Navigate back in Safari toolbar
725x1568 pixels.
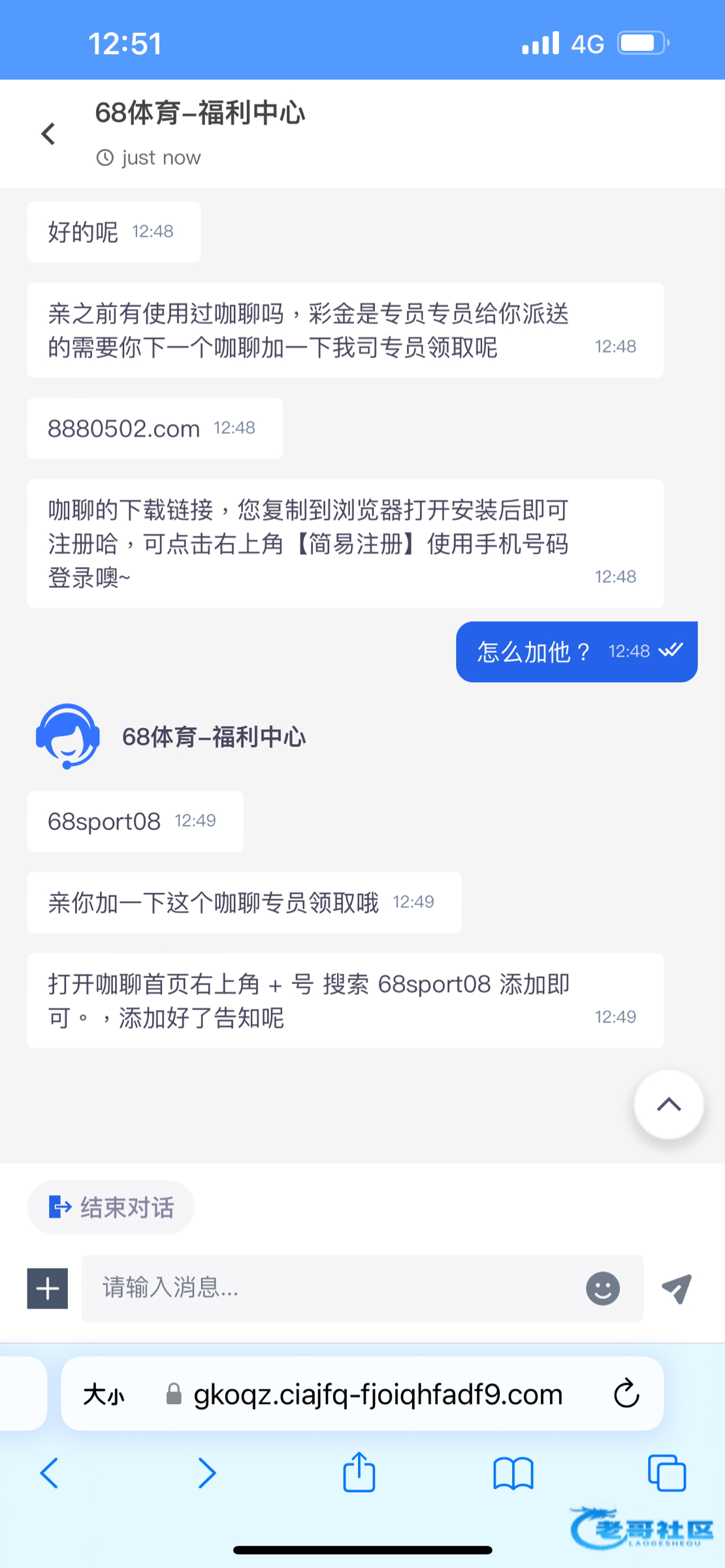coord(50,1473)
